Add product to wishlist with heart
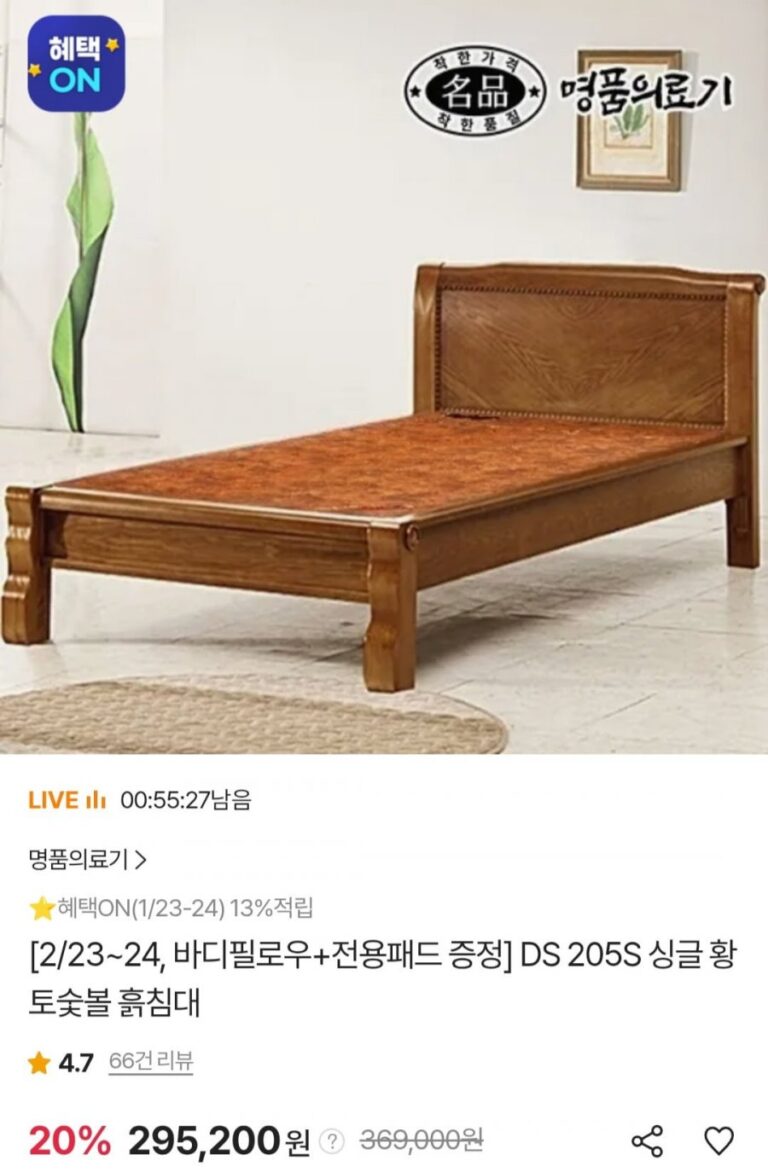This screenshot has height=1172, width=768. tap(718, 1140)
